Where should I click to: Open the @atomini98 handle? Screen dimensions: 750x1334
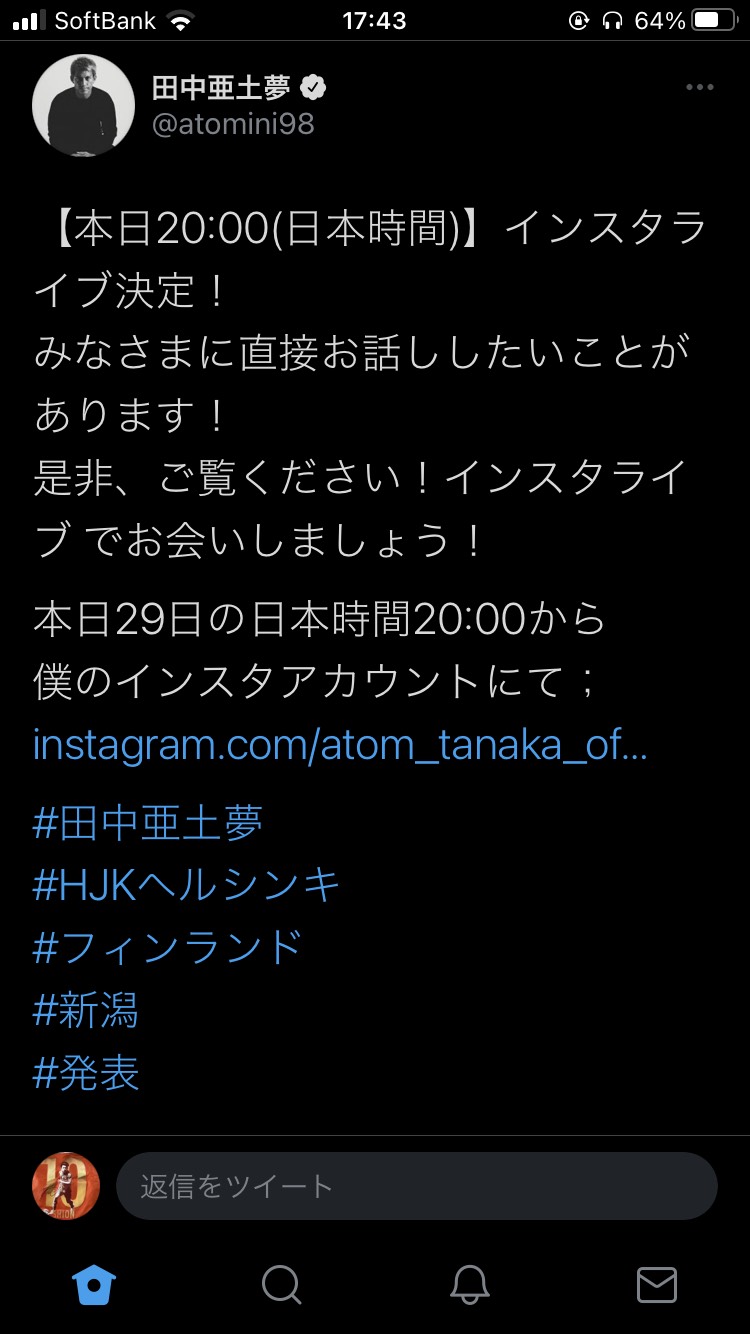click(233, 124)
